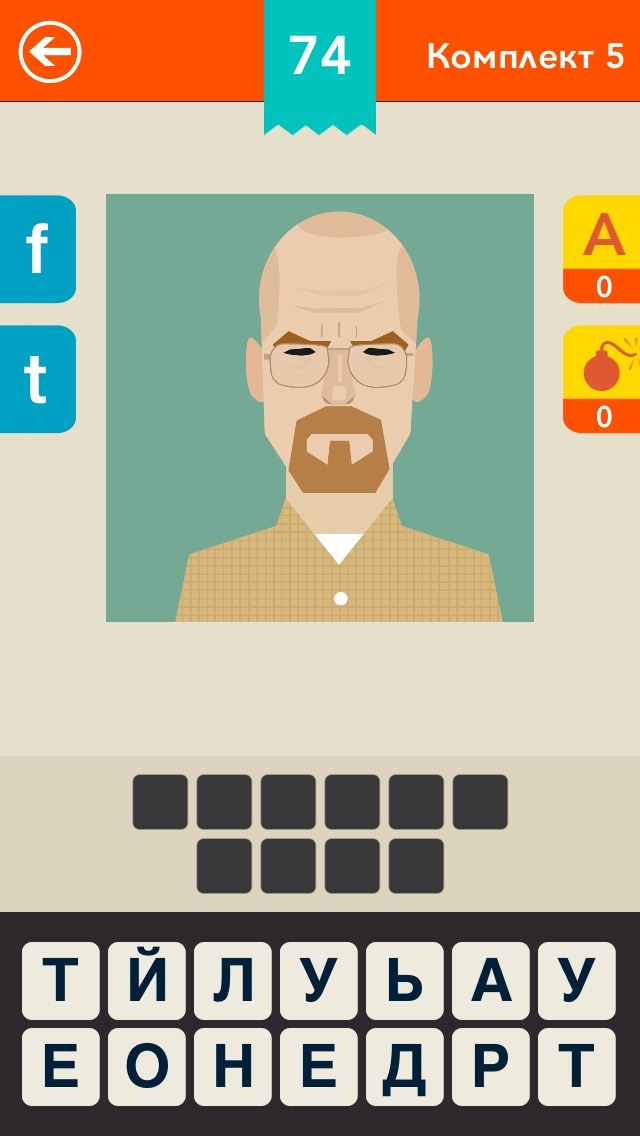Select the letter Н tile

point(233,1066)
